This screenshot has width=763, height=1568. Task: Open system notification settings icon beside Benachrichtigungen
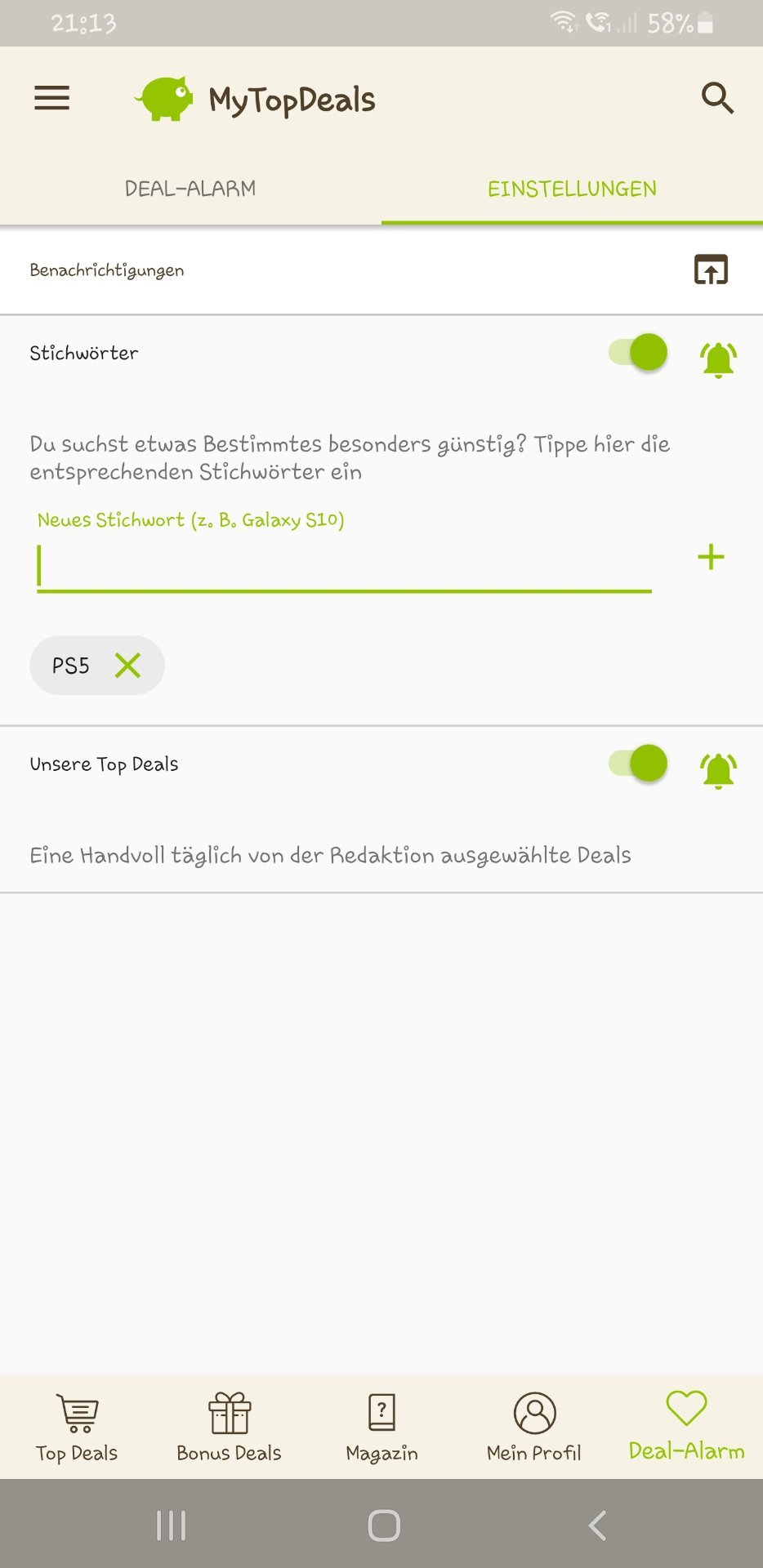pos(711,269)
